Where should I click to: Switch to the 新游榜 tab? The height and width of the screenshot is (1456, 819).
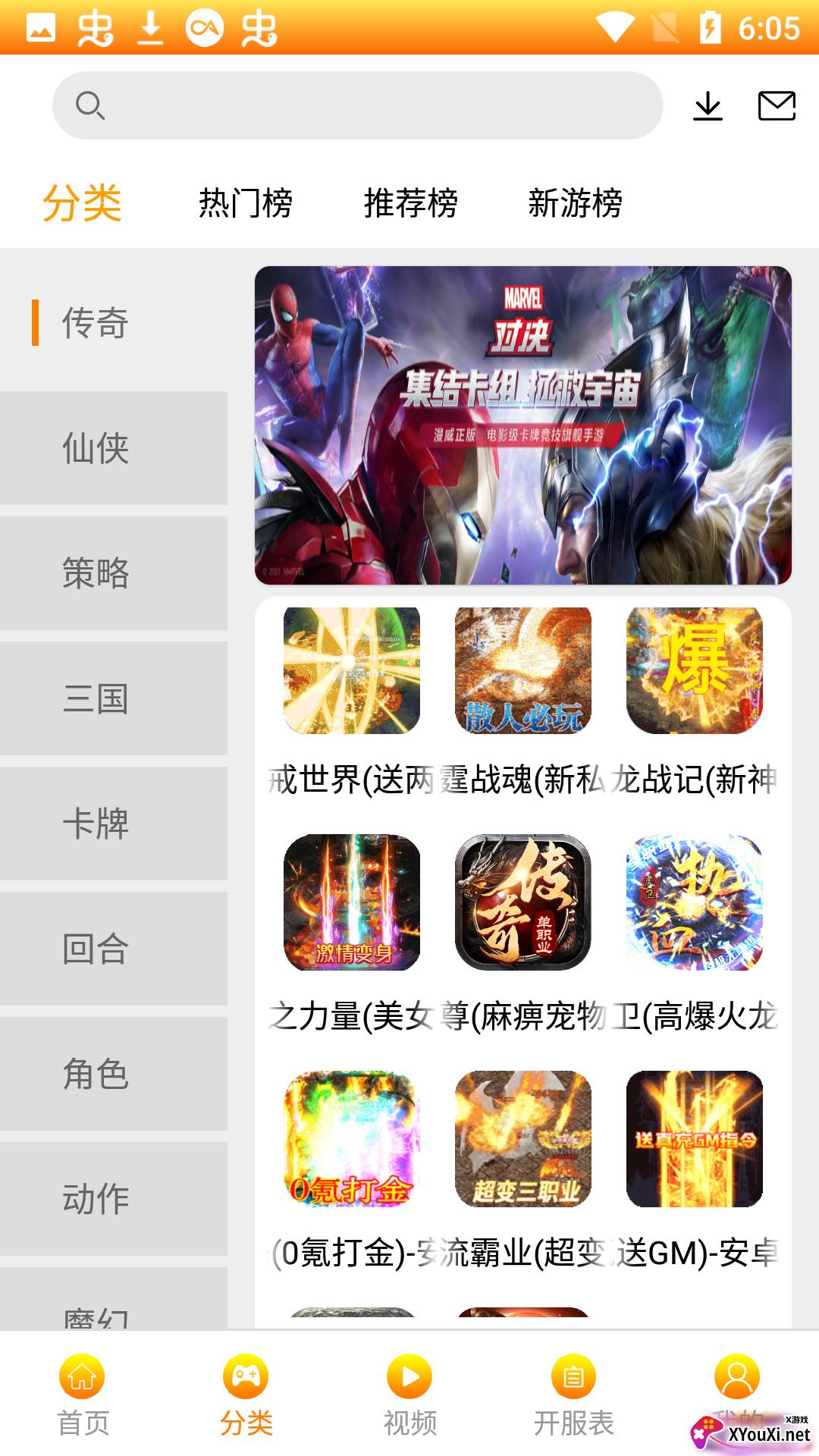pyautogui.click(x=575, y=203)
